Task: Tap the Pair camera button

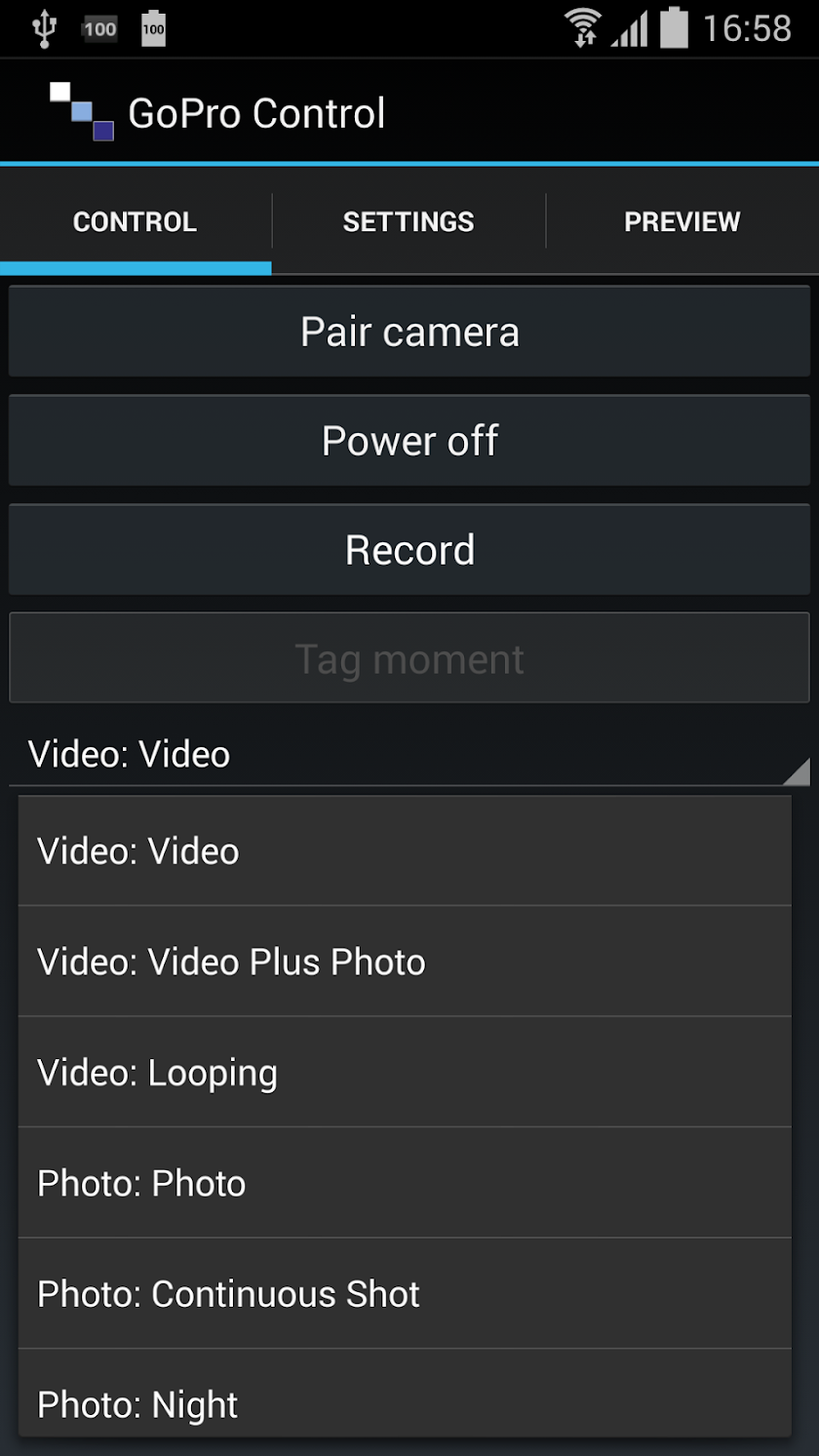Action: [x=409, y=332]
